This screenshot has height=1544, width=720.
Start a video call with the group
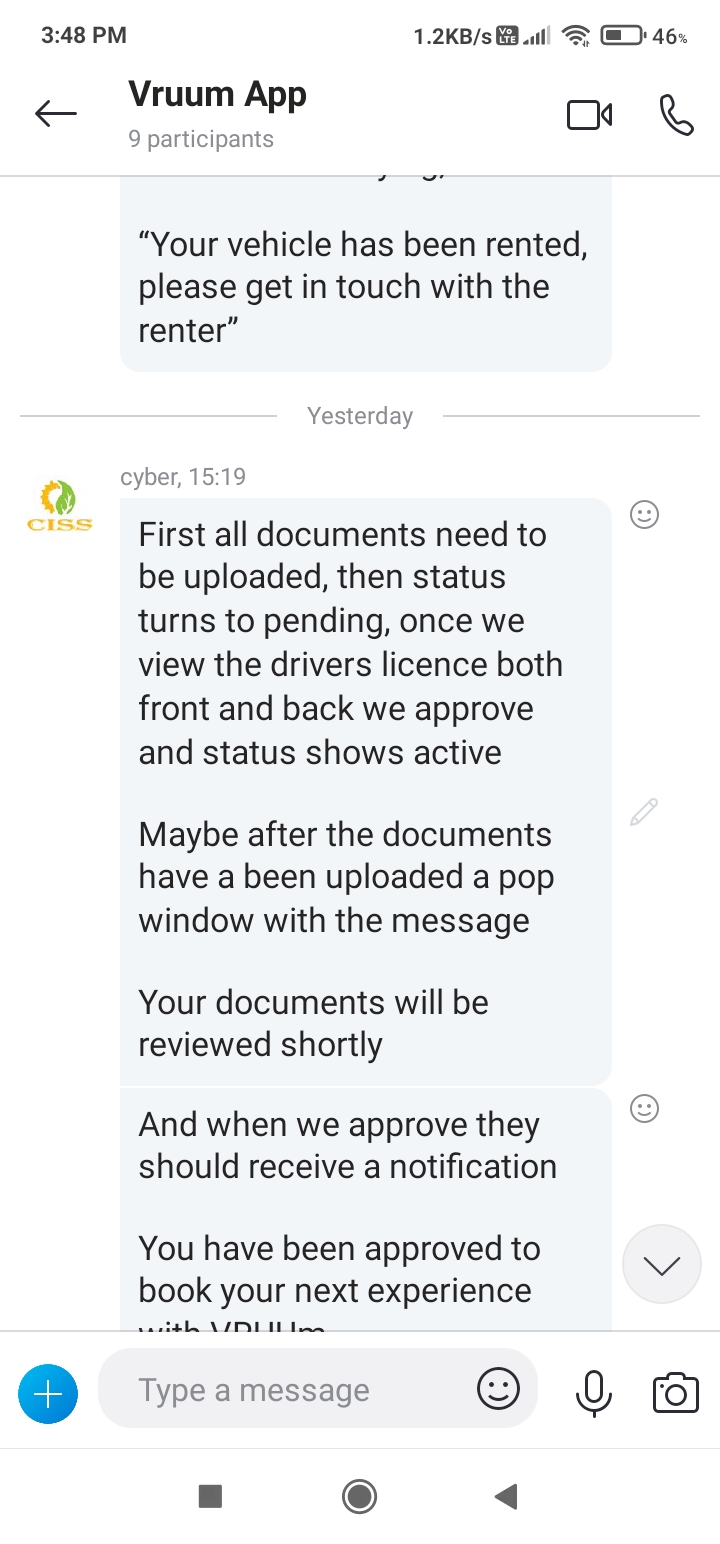point(589,115)
